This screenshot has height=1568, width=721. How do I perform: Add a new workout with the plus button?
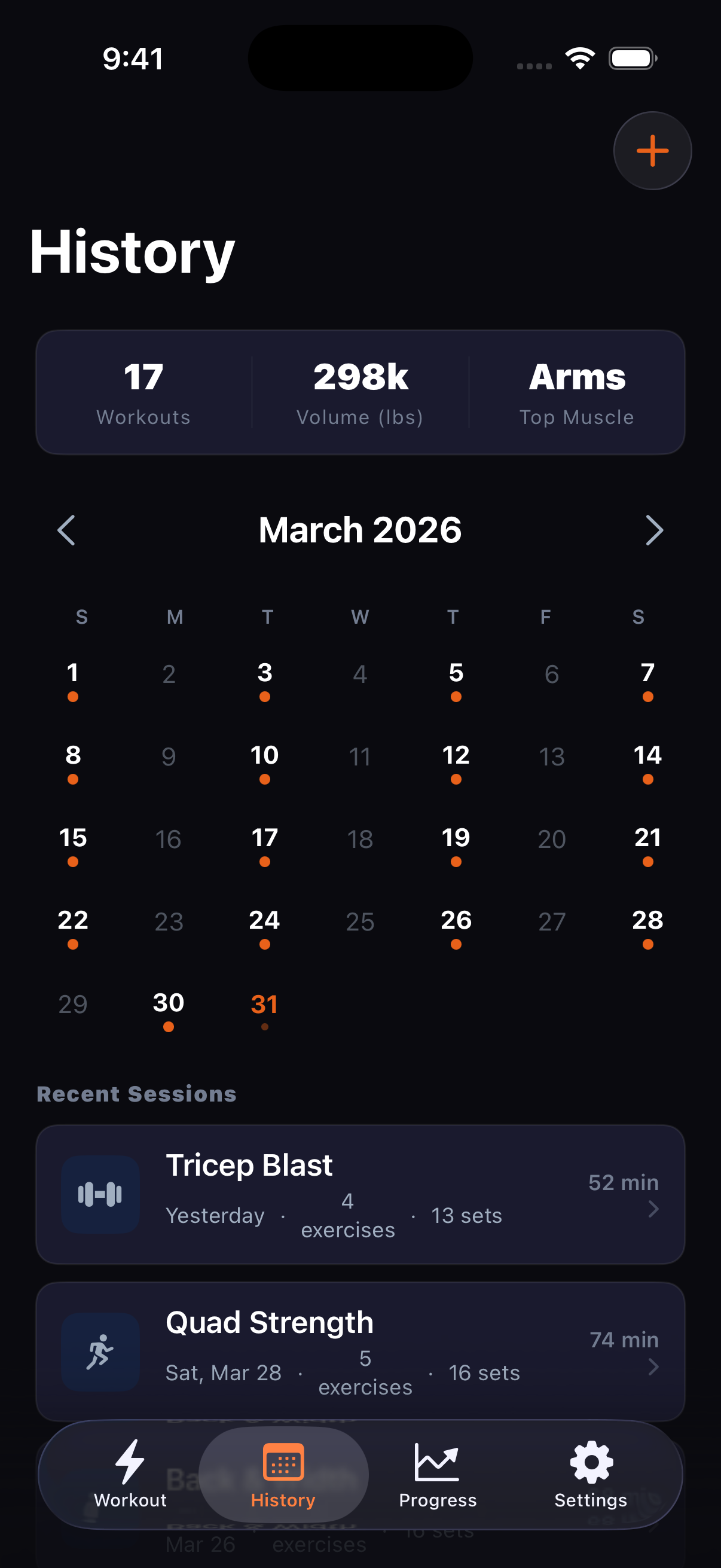pos(652,151)
